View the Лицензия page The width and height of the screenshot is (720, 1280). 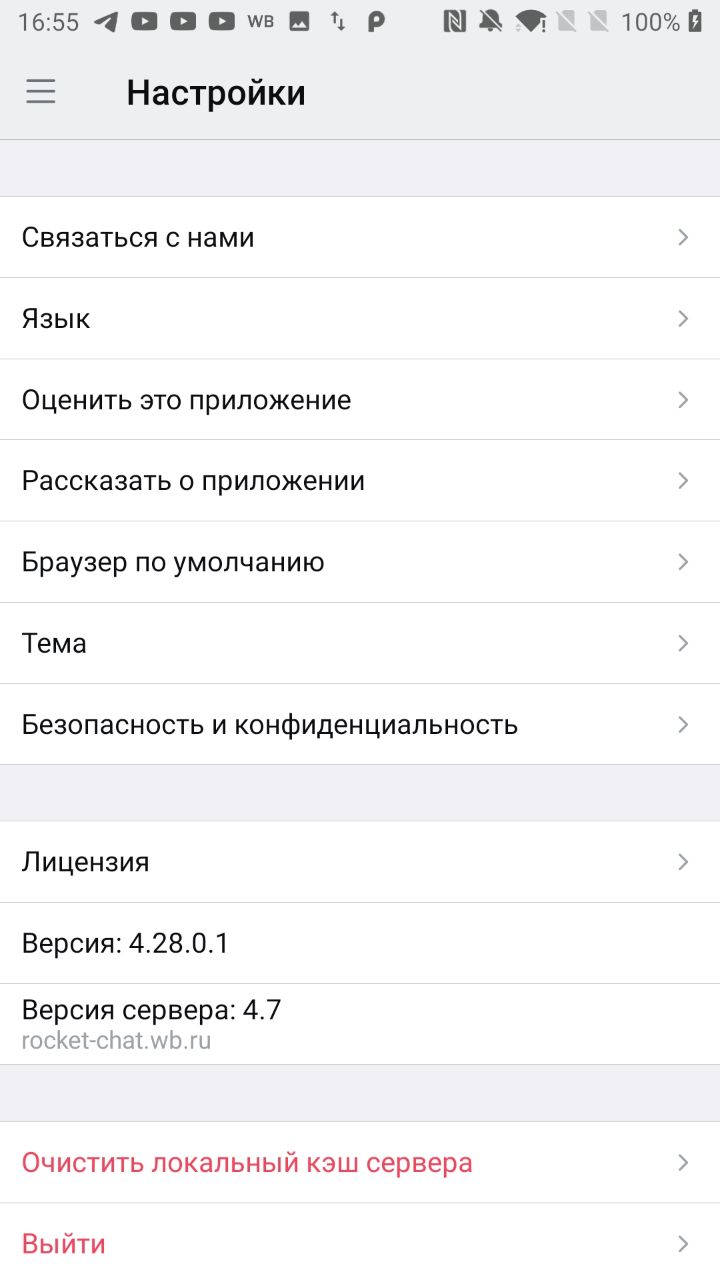pos(360,862)
